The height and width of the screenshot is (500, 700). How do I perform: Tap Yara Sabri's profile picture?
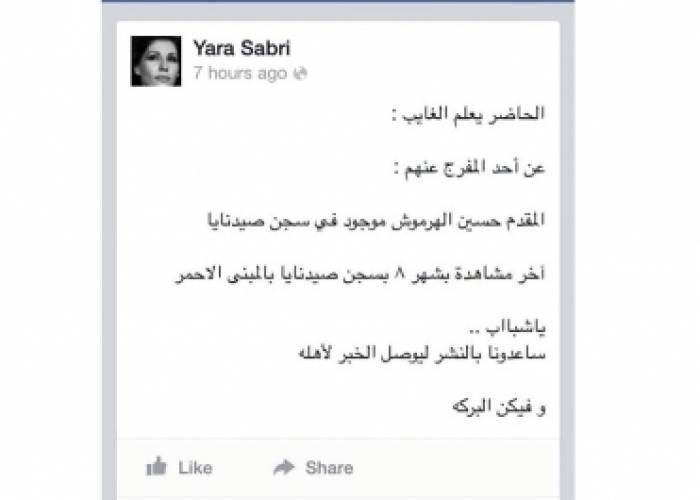click(x=157, y=62)
